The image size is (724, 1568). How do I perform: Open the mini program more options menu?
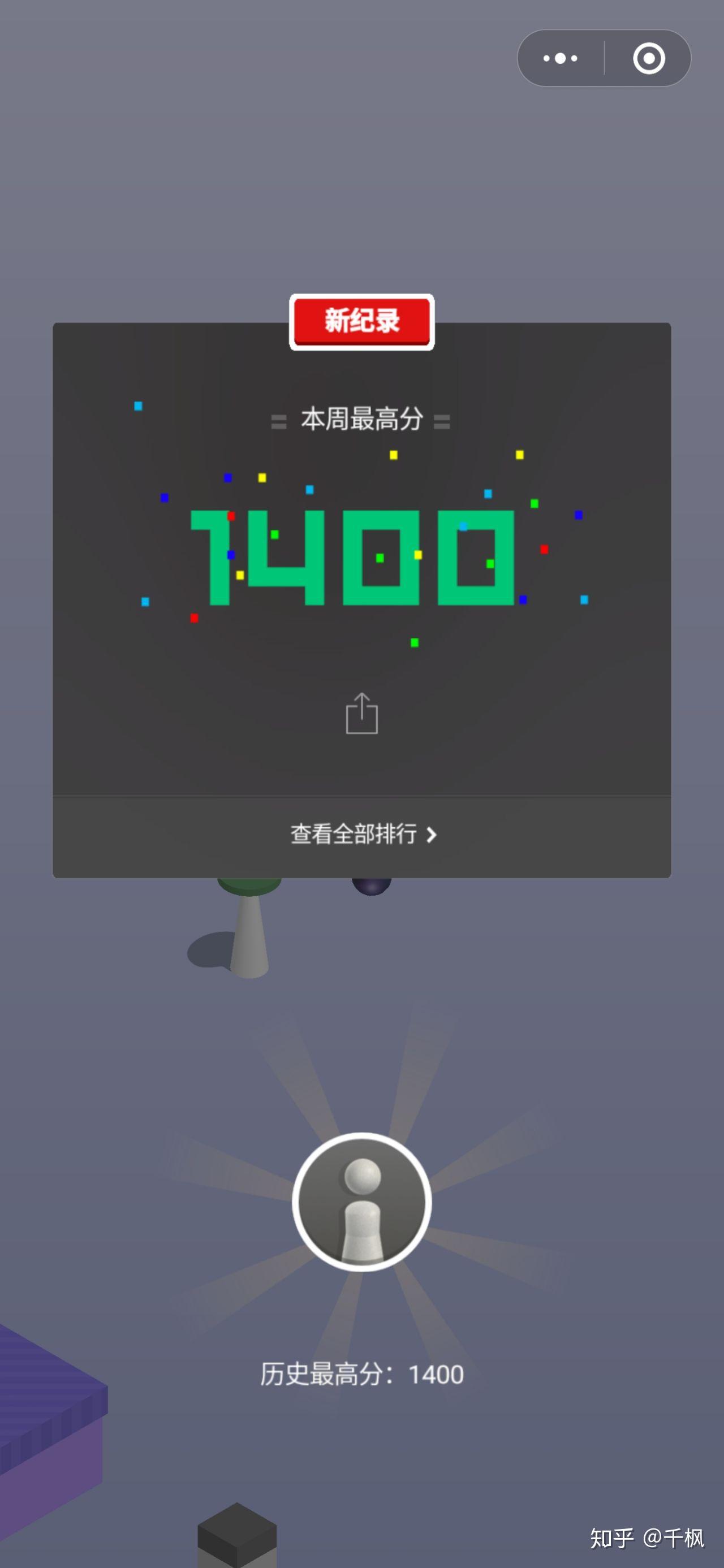pos(560,58)
